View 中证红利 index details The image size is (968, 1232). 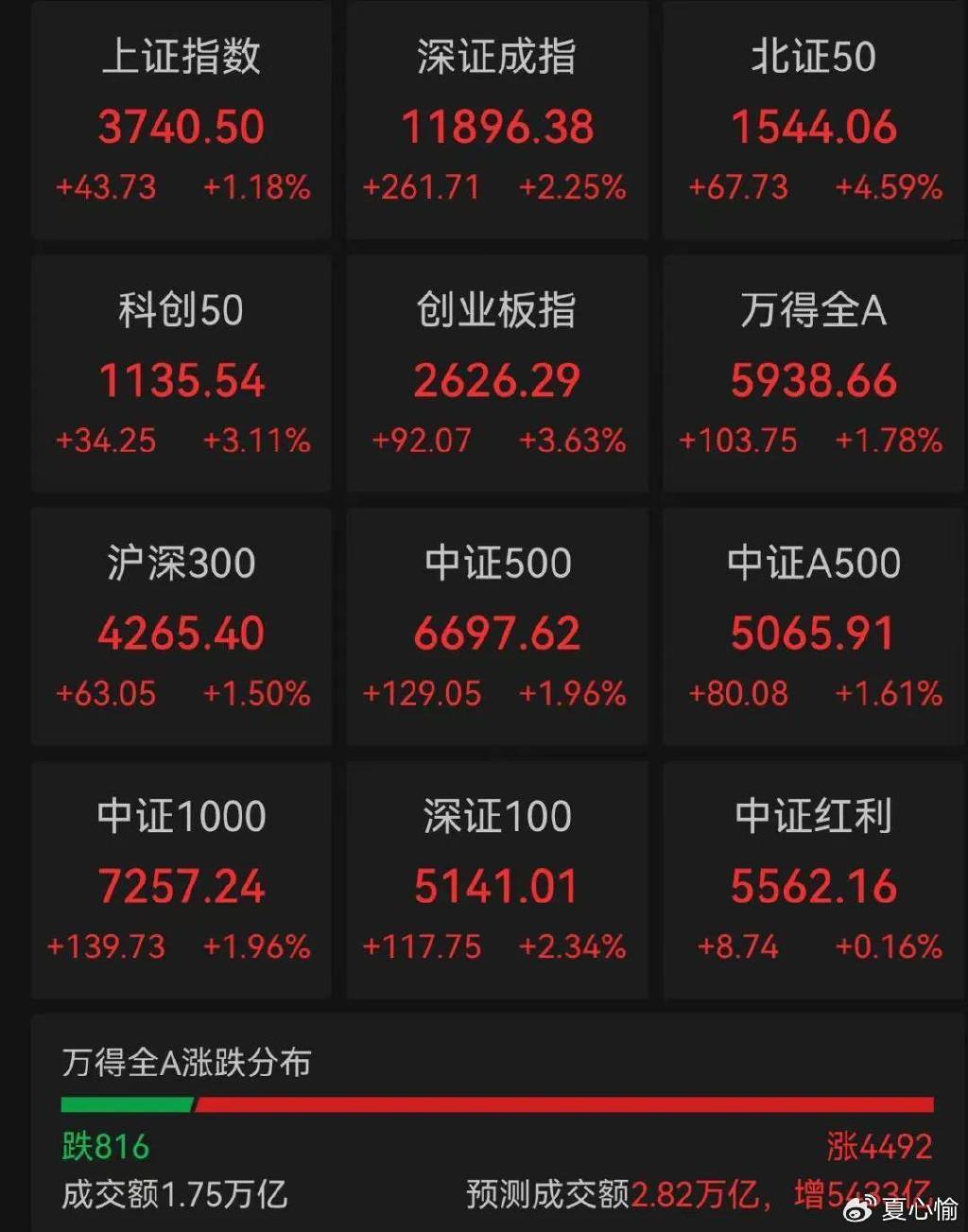point(813,881)
